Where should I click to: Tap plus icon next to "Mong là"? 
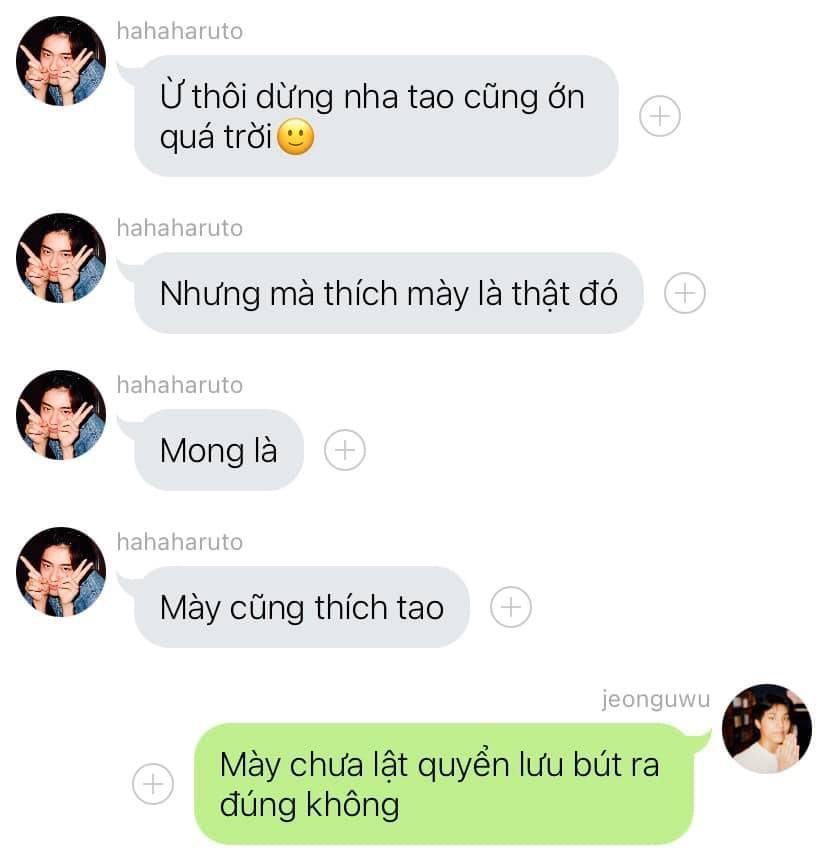344,450
